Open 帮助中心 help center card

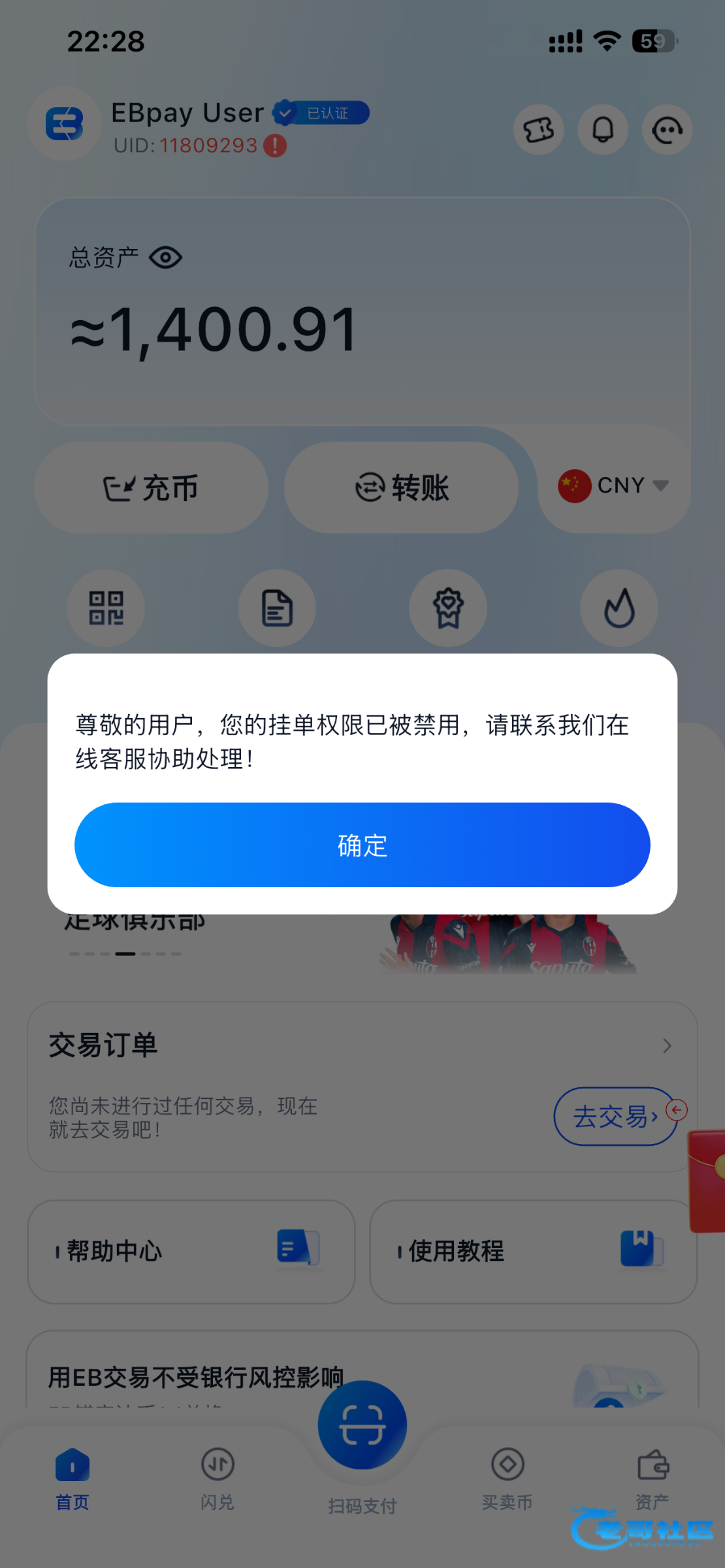pyautogui.click(x=191, y=1250)
